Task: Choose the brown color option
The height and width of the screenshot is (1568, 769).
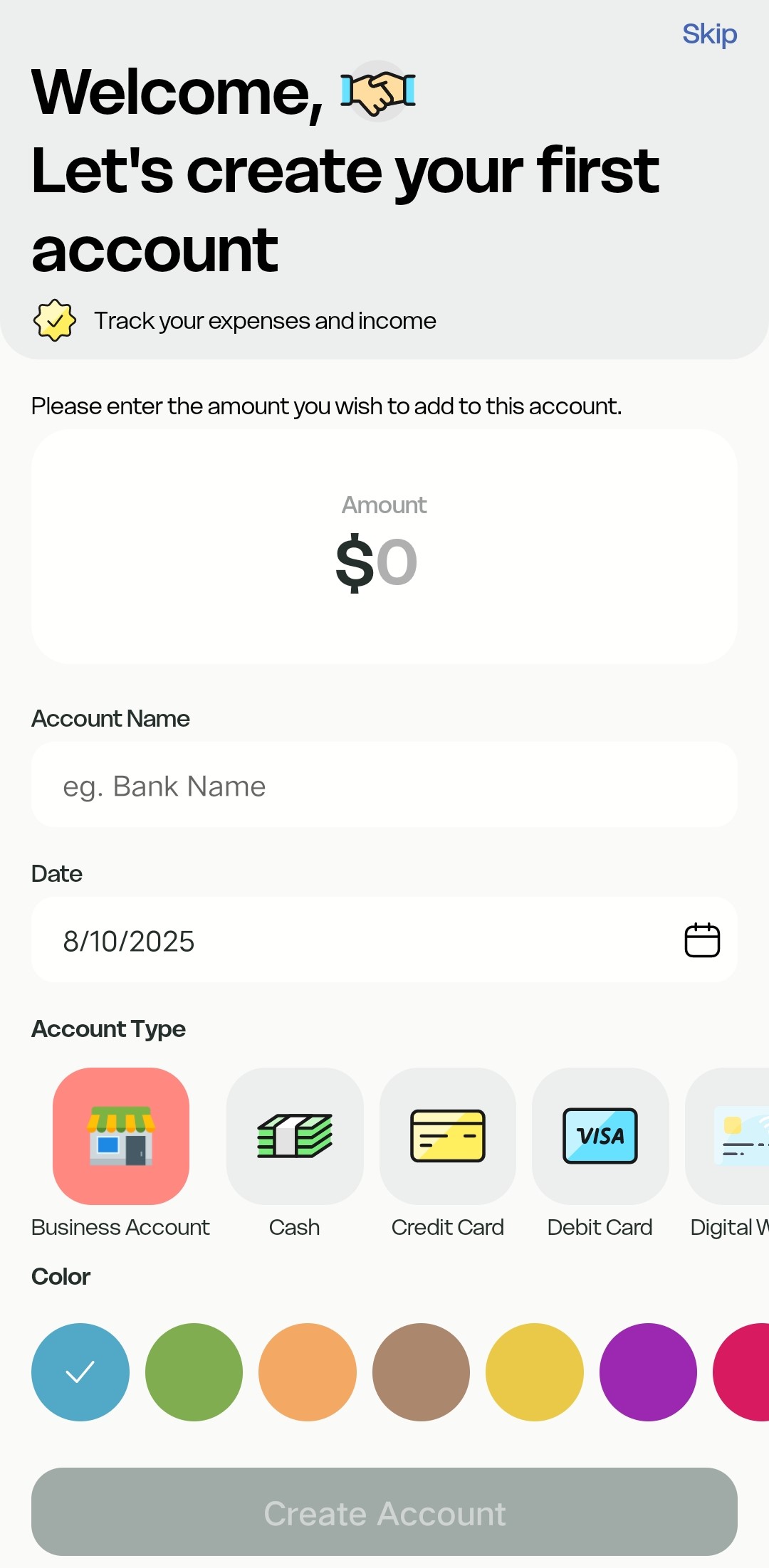Action: [420, 1372]
